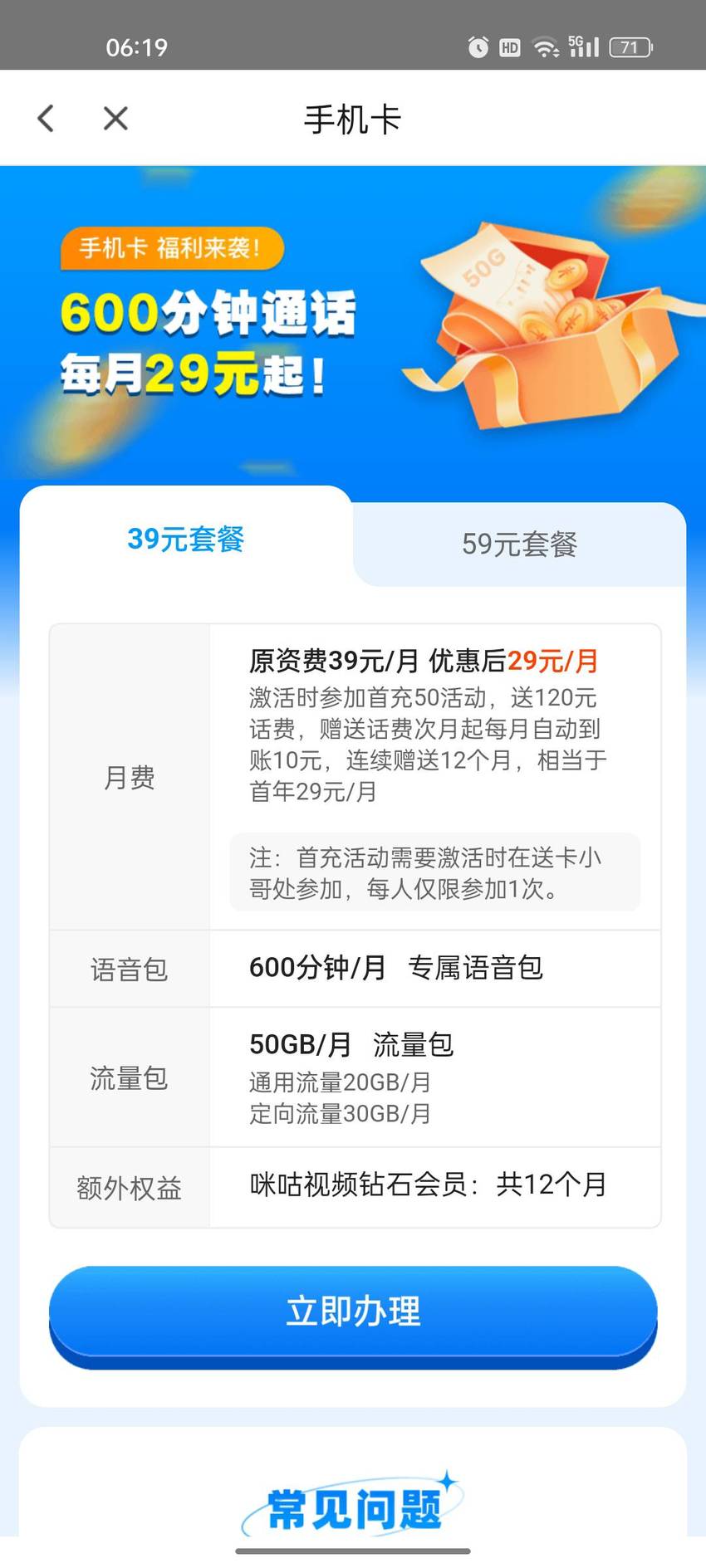
Task: Close the 手机卡 page
Action: click(115, 119)
